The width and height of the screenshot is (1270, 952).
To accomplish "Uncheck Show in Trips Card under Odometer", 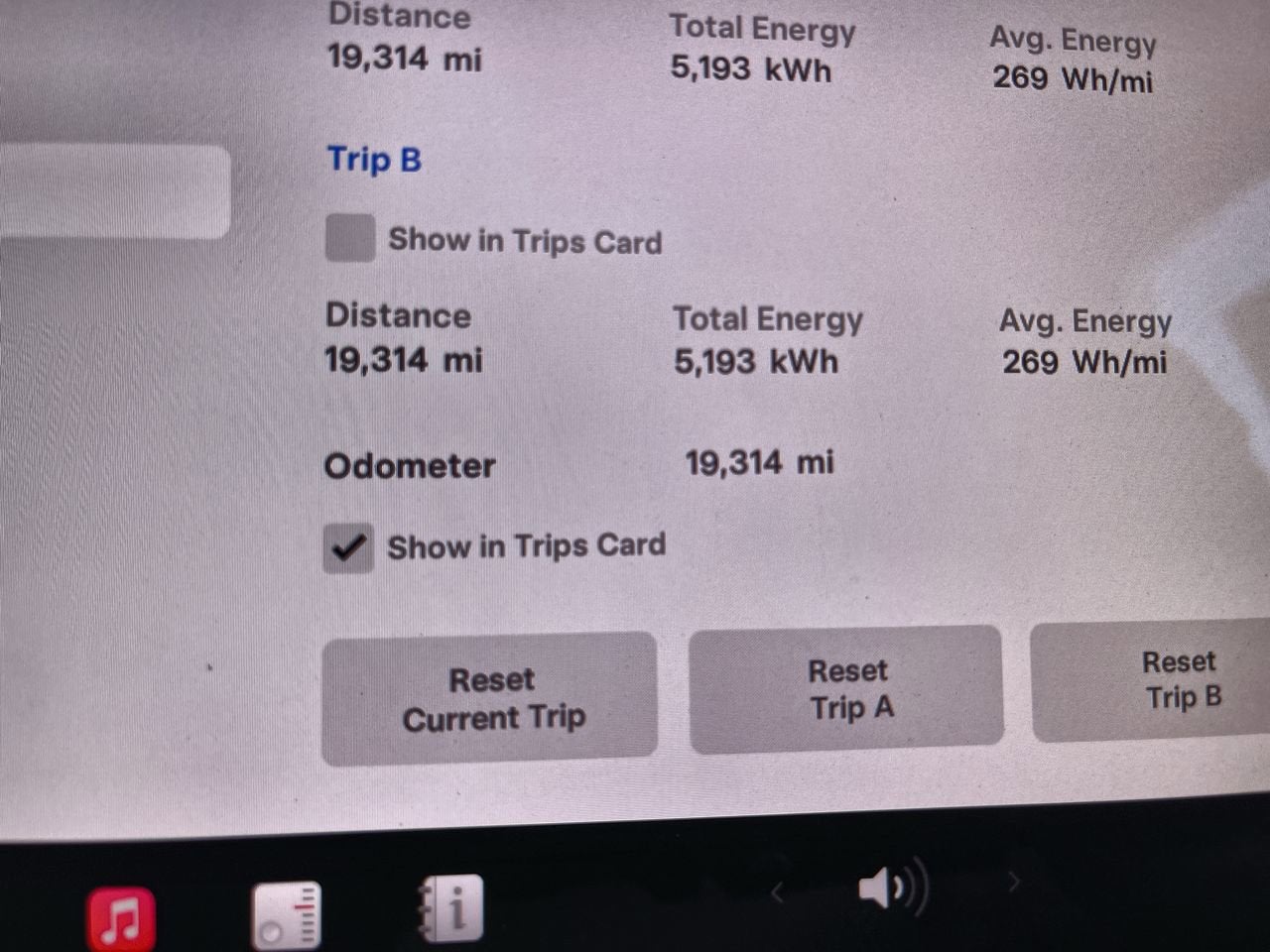I will click(x=348, y=547).
